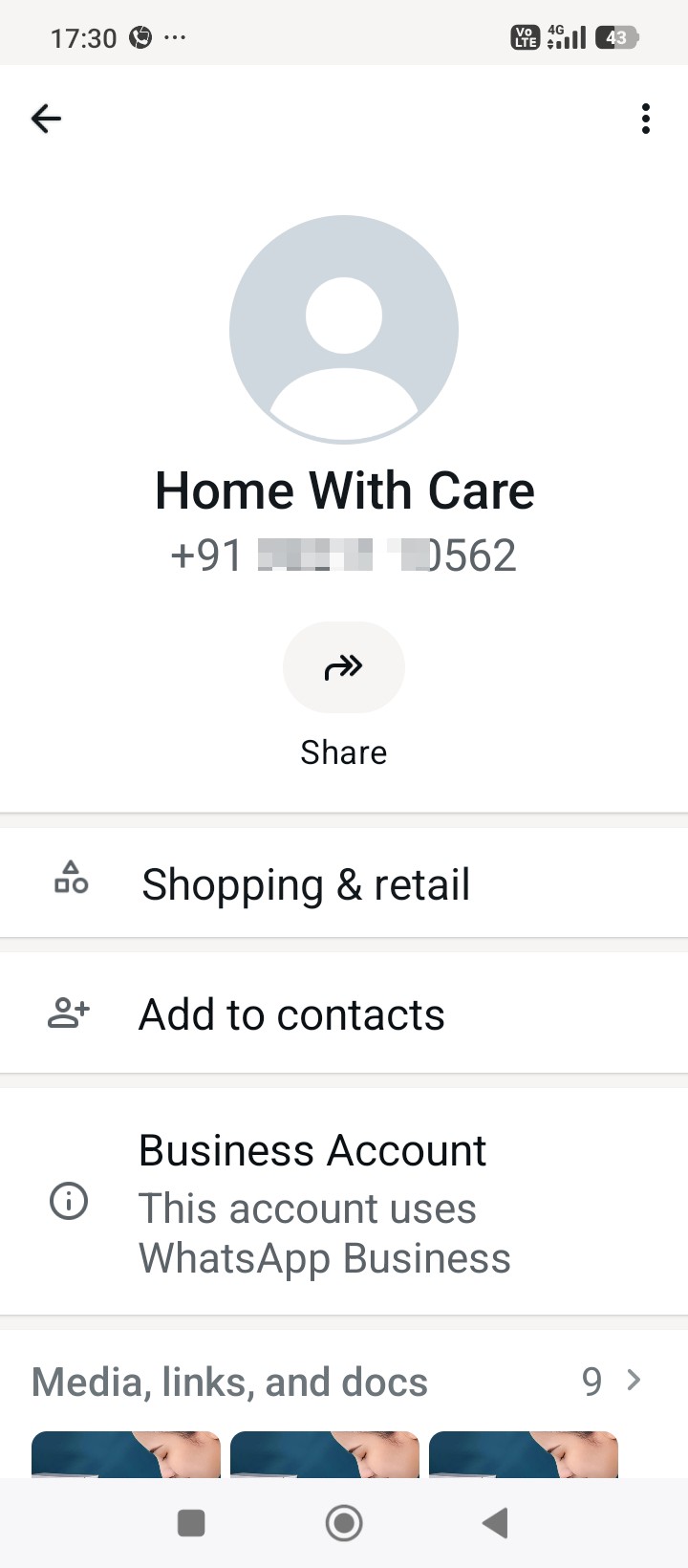The image size is (688, 1568).
Task: Open the last visible media thumbnail
Action: coord(524,1454)
